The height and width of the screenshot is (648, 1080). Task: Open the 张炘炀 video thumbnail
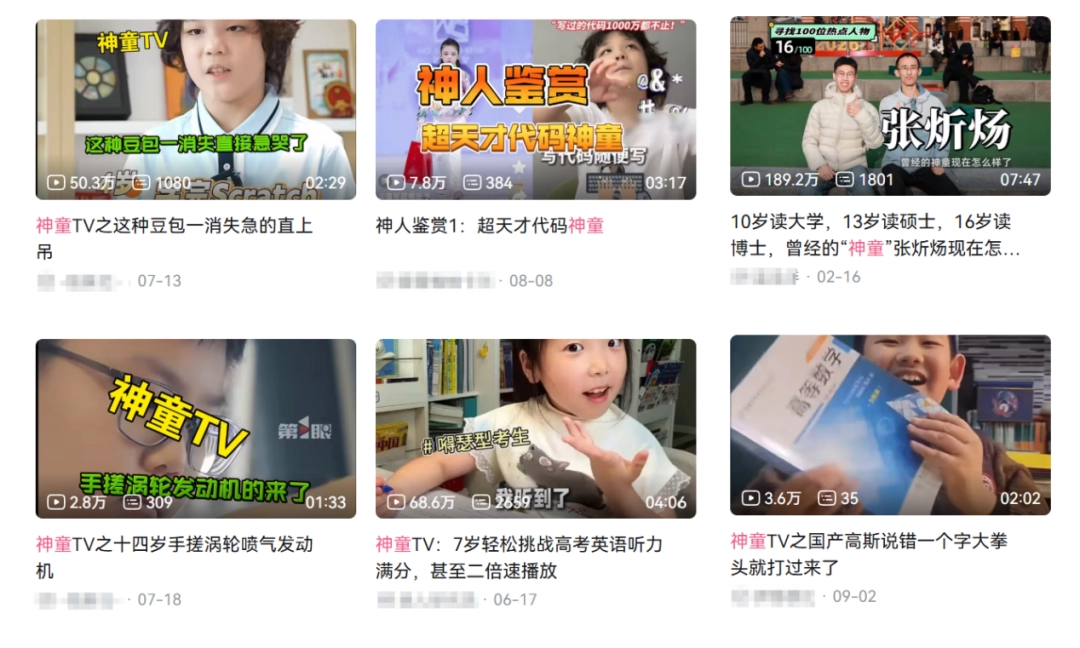coord(890,106)
